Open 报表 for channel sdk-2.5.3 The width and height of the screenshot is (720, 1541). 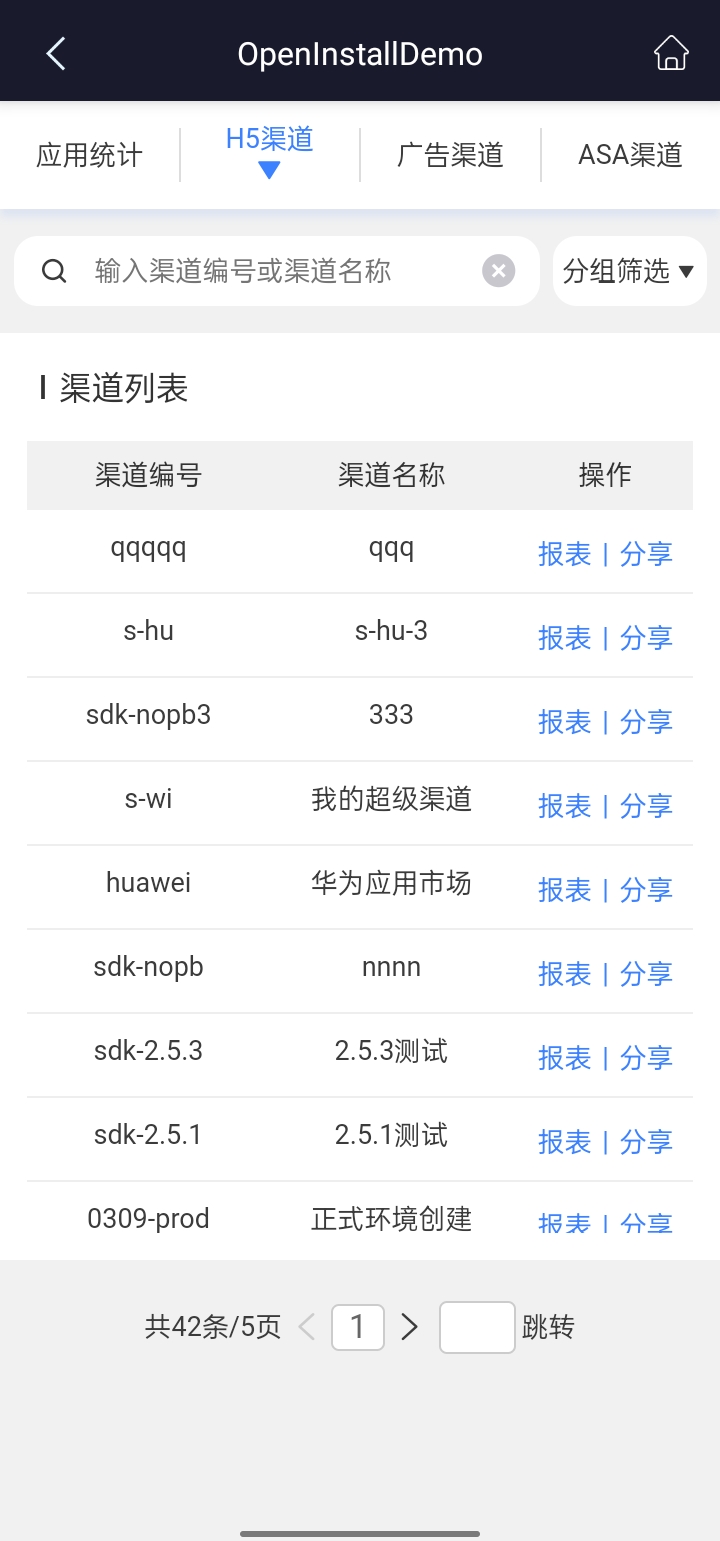coord(566,1058)
